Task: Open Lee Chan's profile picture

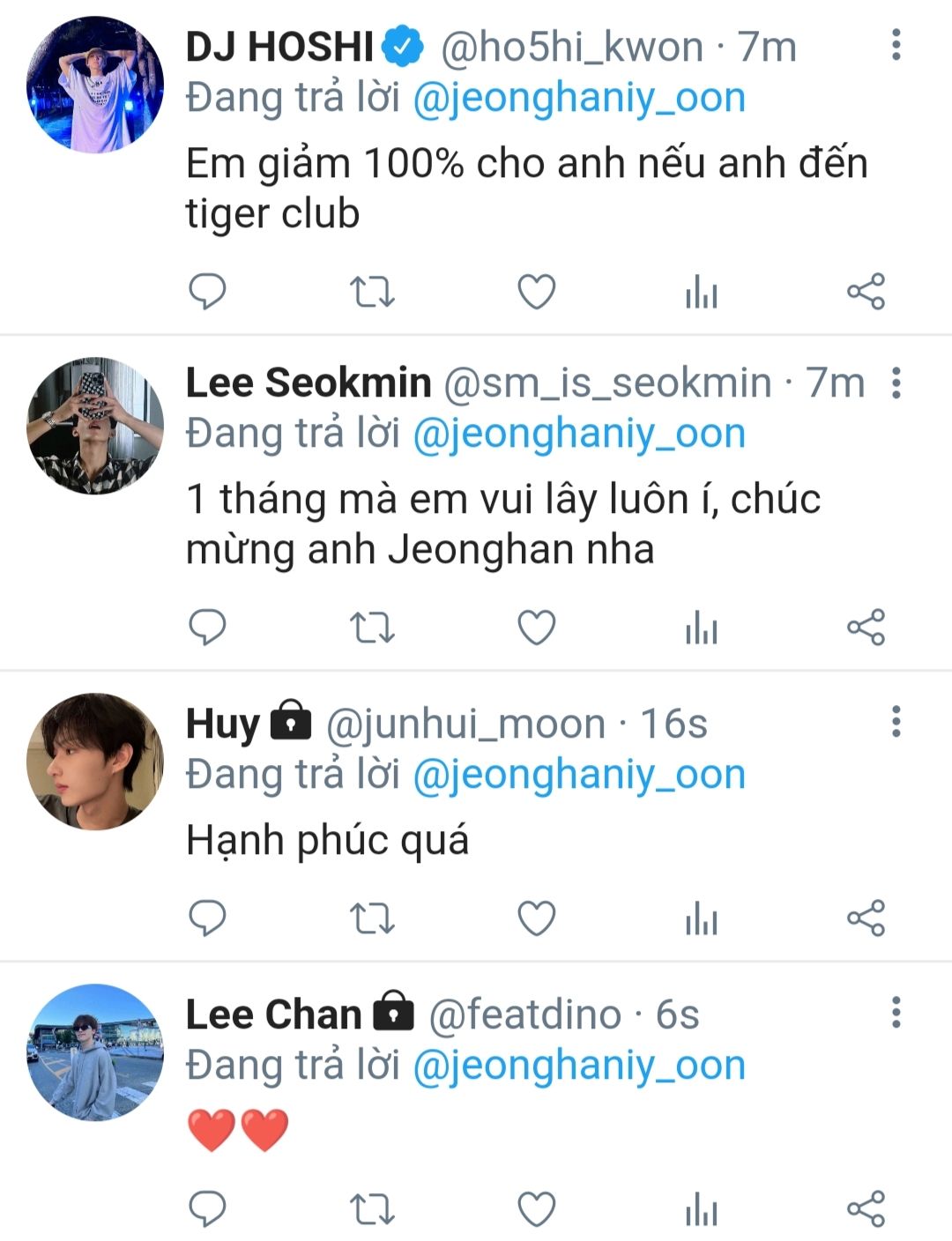Action: 95,1052
